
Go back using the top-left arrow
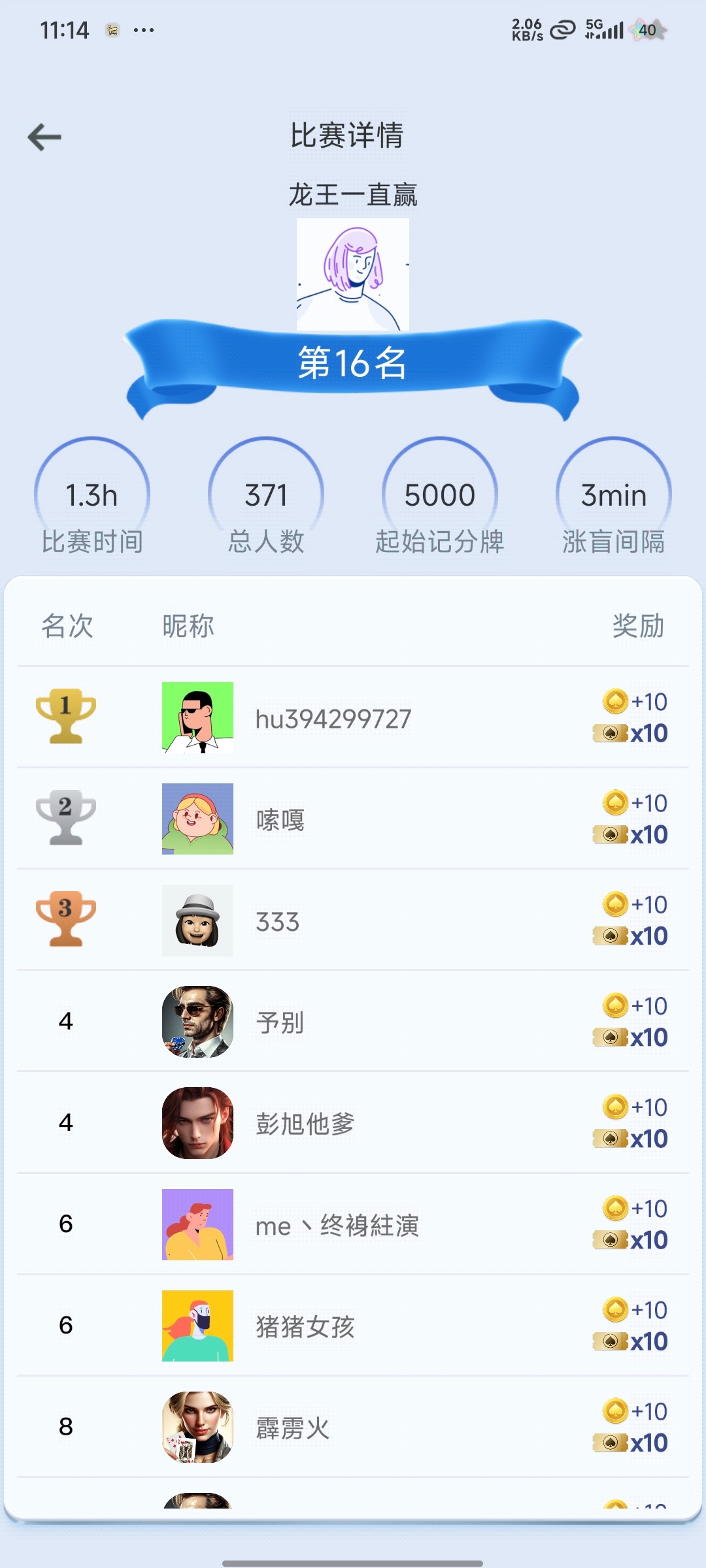click(44, 137)
